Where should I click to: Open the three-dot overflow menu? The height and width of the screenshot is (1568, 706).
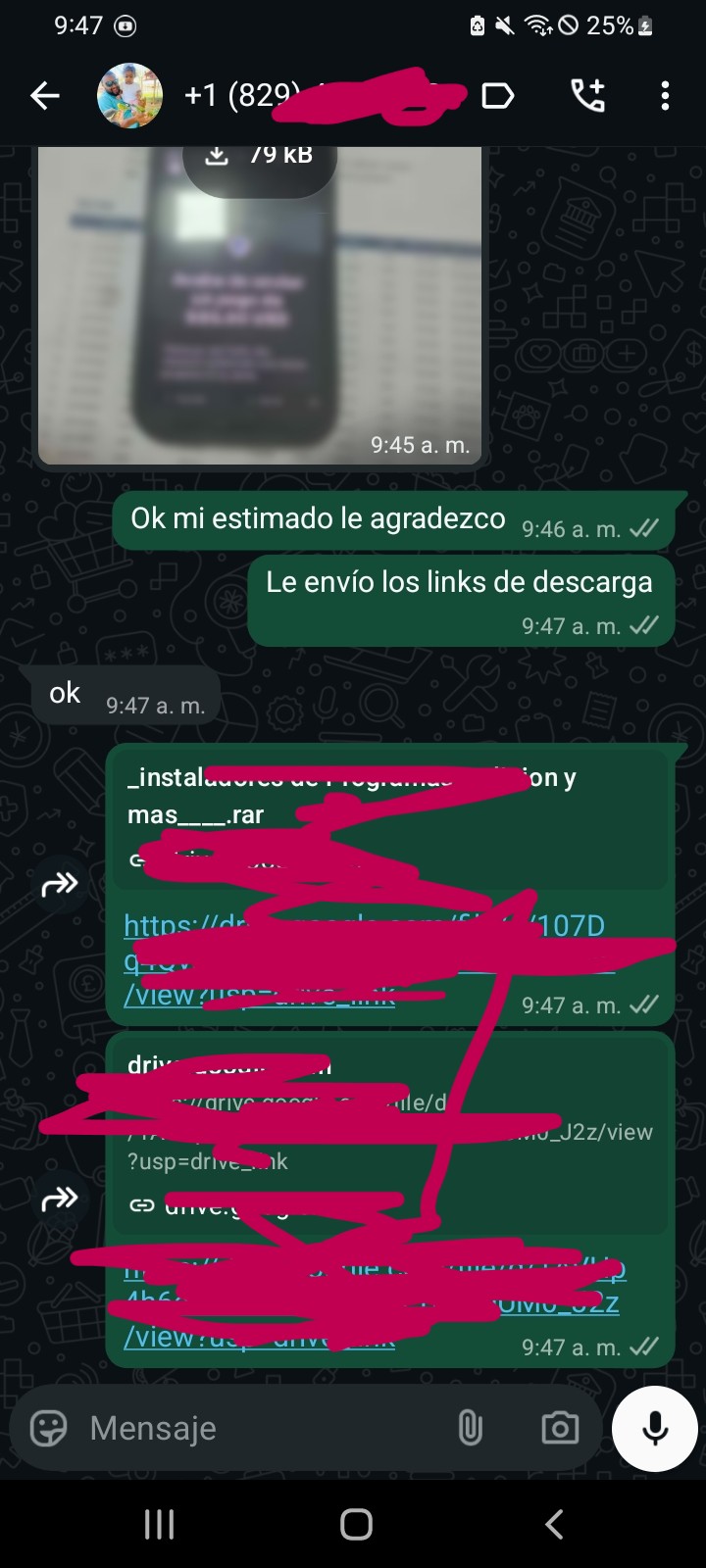pos(665,95)
